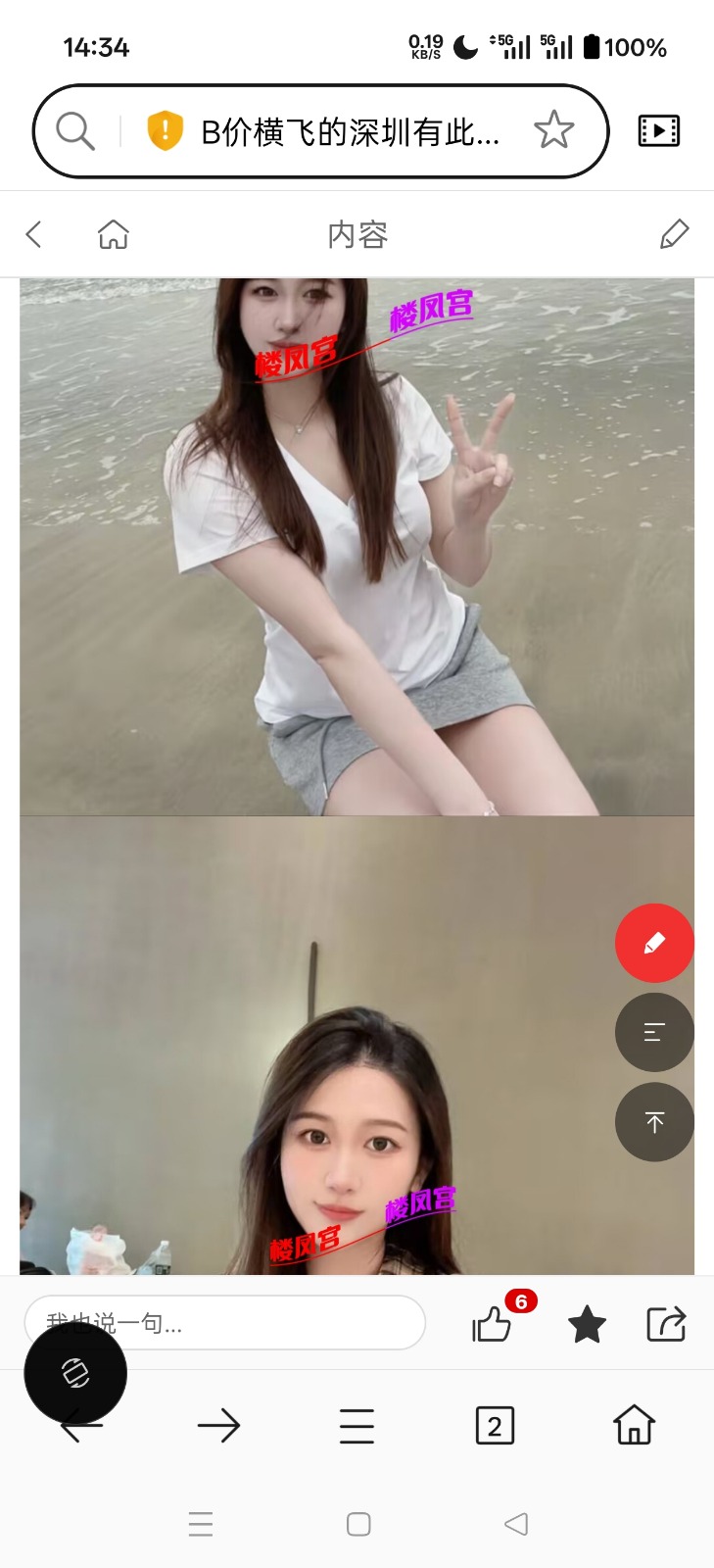Open recent apps from the system navigation bar
714x1568 pixels.
tap(201, 1524)
